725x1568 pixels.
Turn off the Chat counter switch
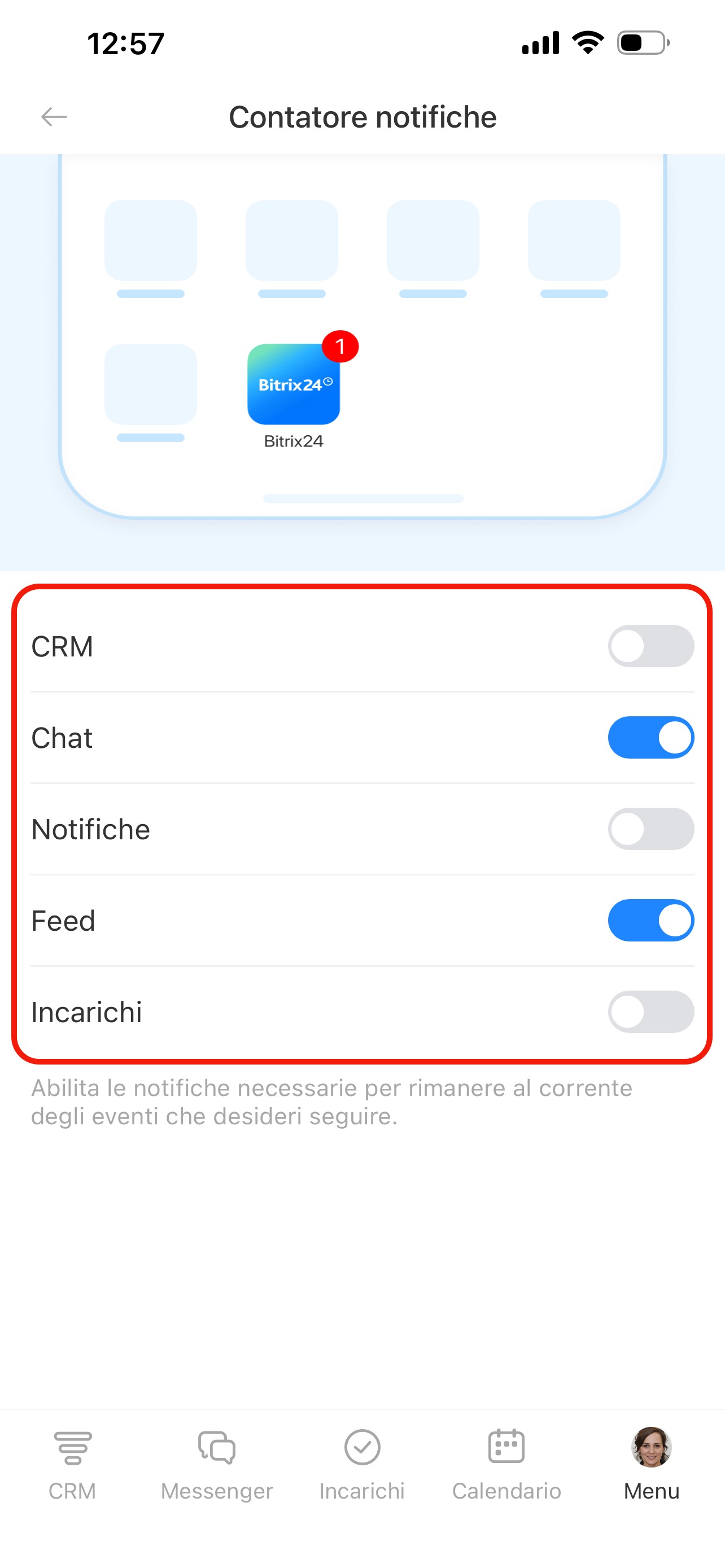tap(650, 737)
